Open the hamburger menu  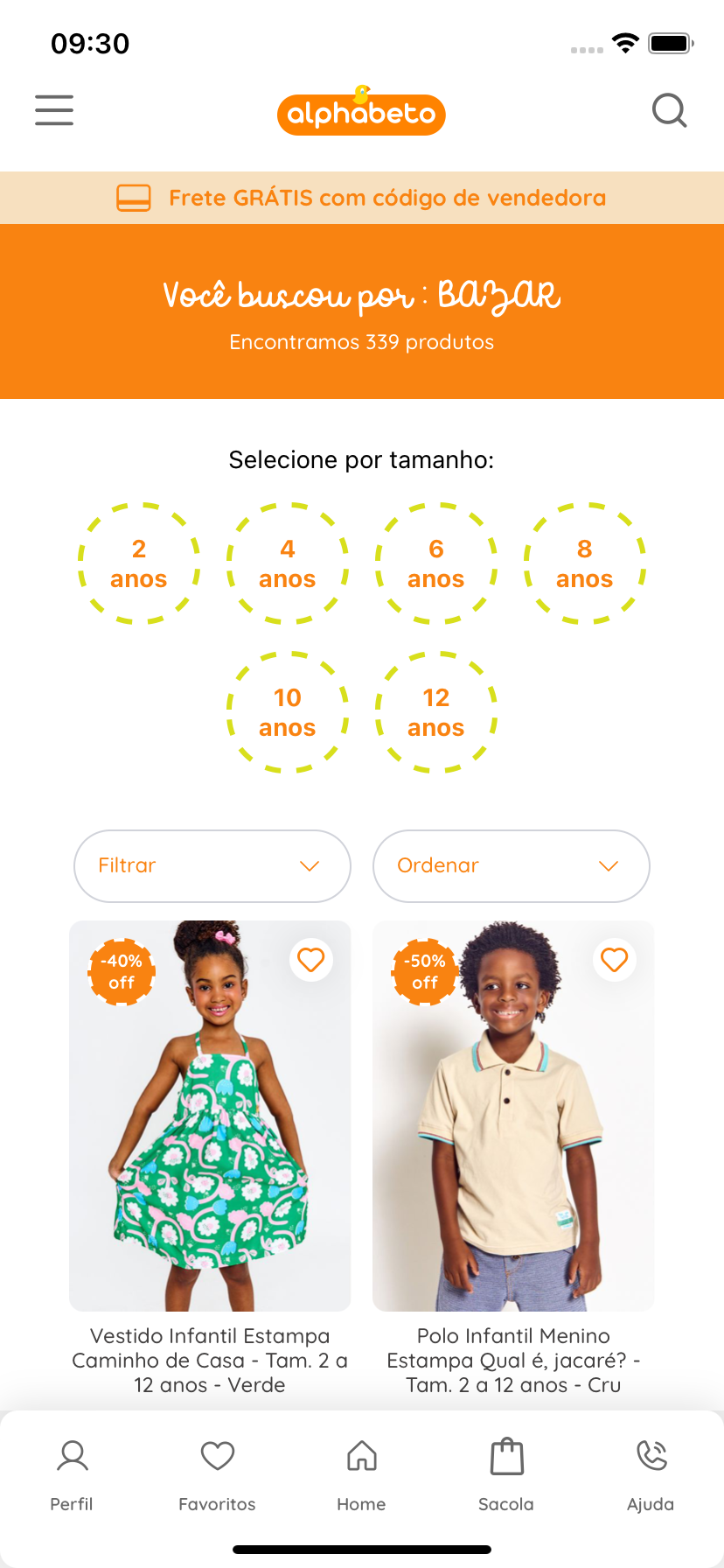54,110
